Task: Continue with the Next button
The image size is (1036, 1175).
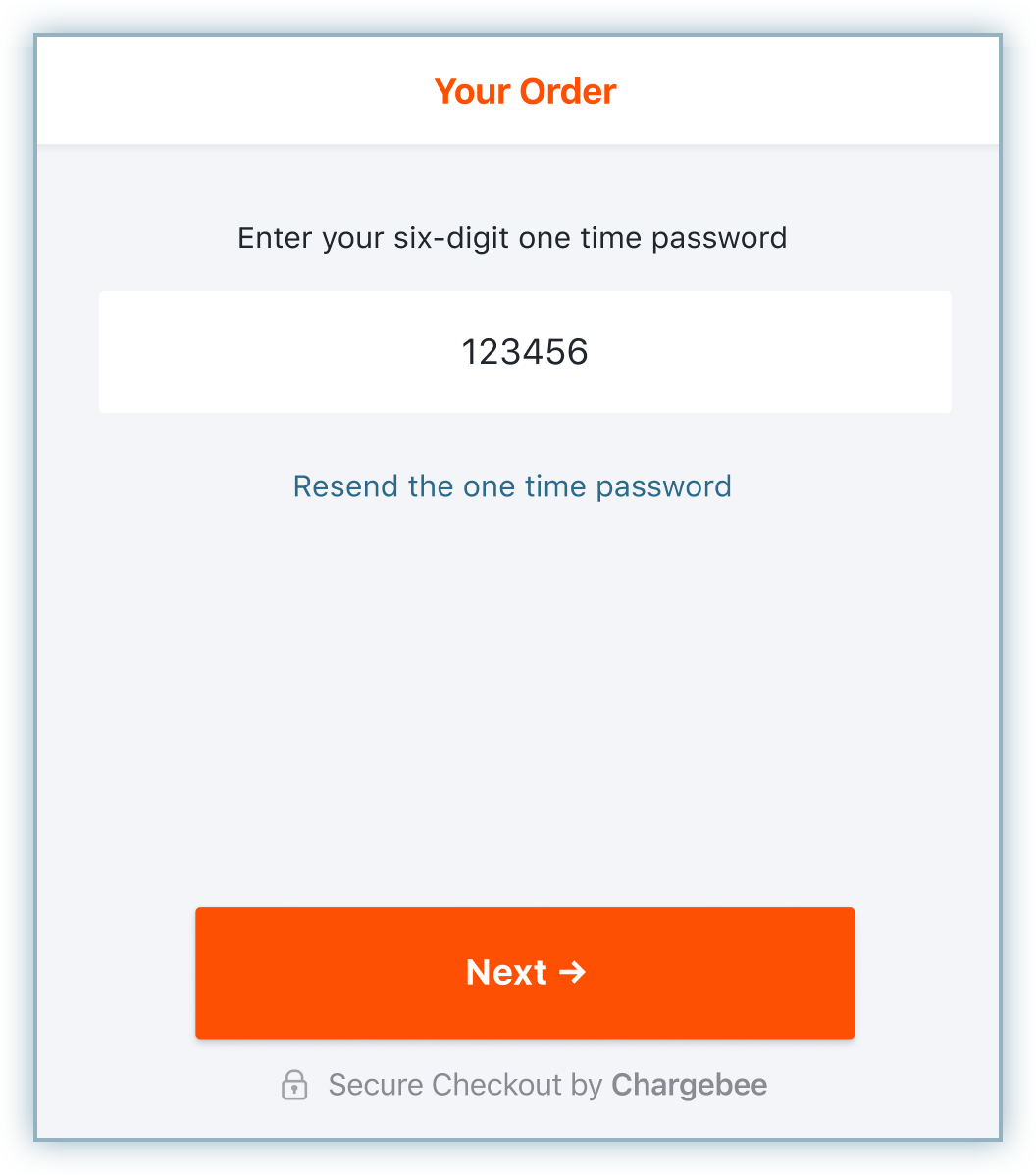Action: [x=525, y=972]
